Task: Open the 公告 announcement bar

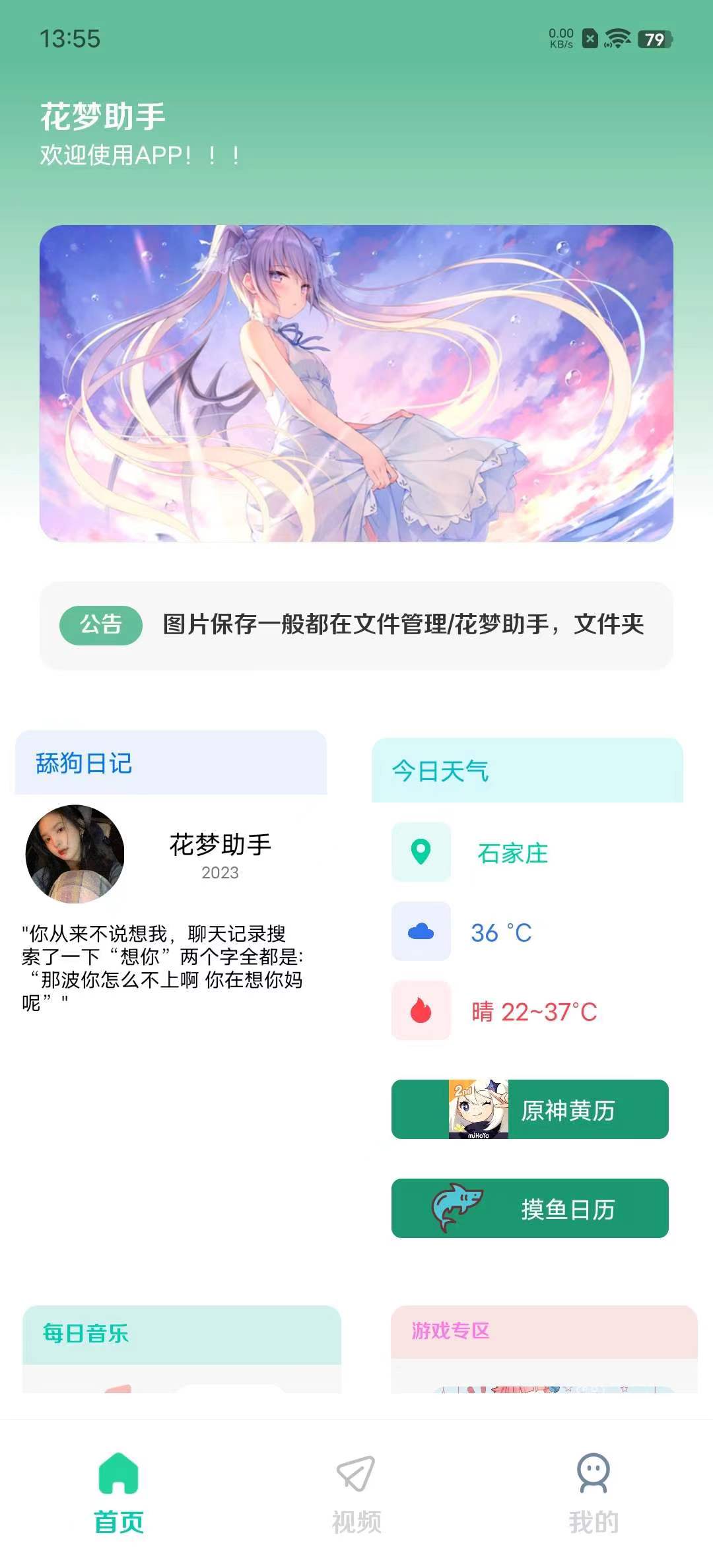Action: [x=356, y=625]
